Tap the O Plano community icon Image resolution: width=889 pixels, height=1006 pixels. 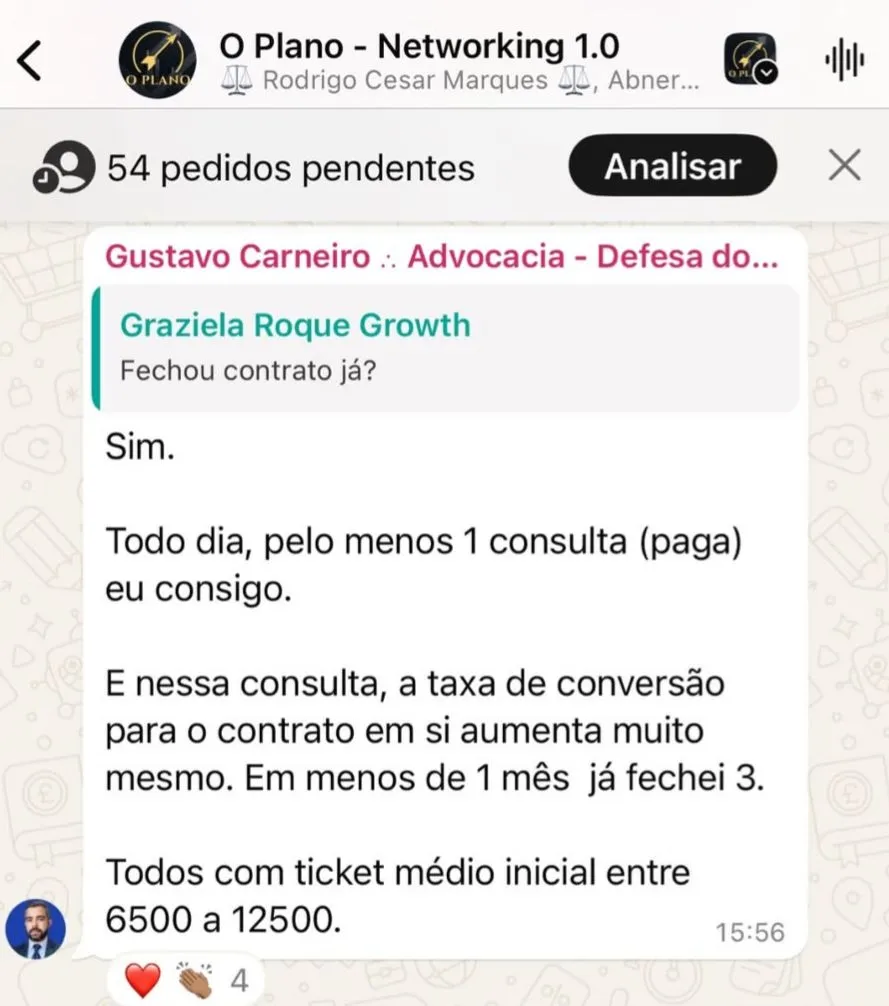point(749,61)
